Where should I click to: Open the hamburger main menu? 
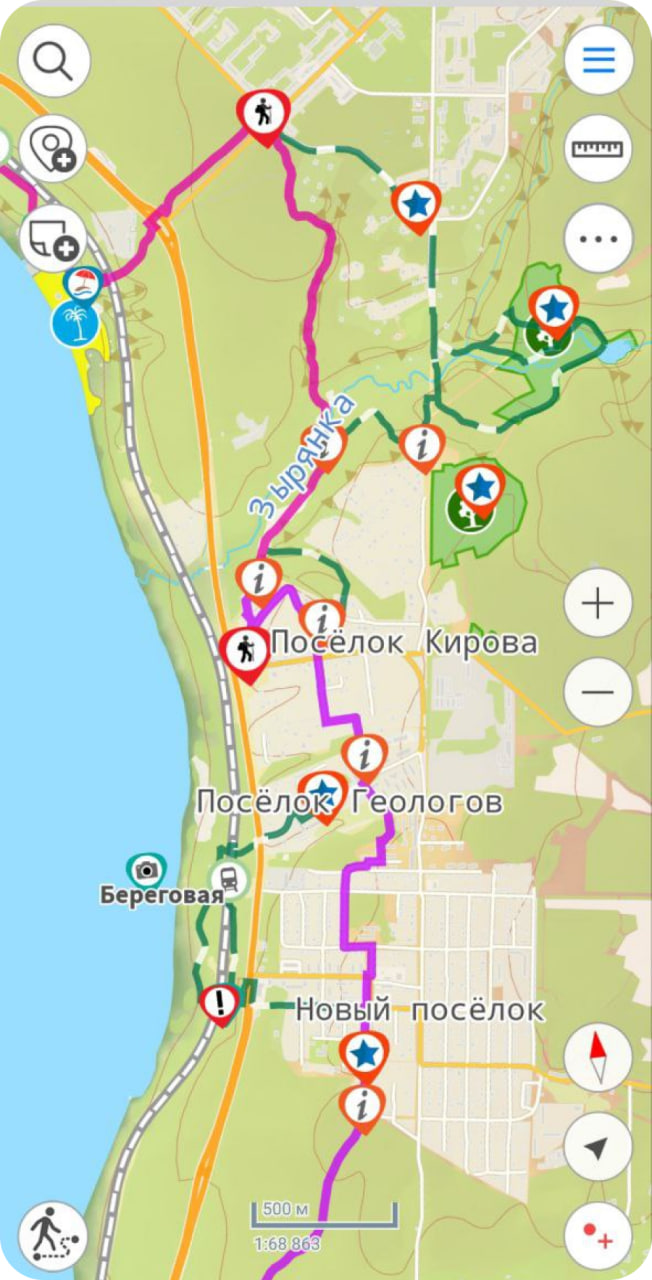[x=598, y=61]
